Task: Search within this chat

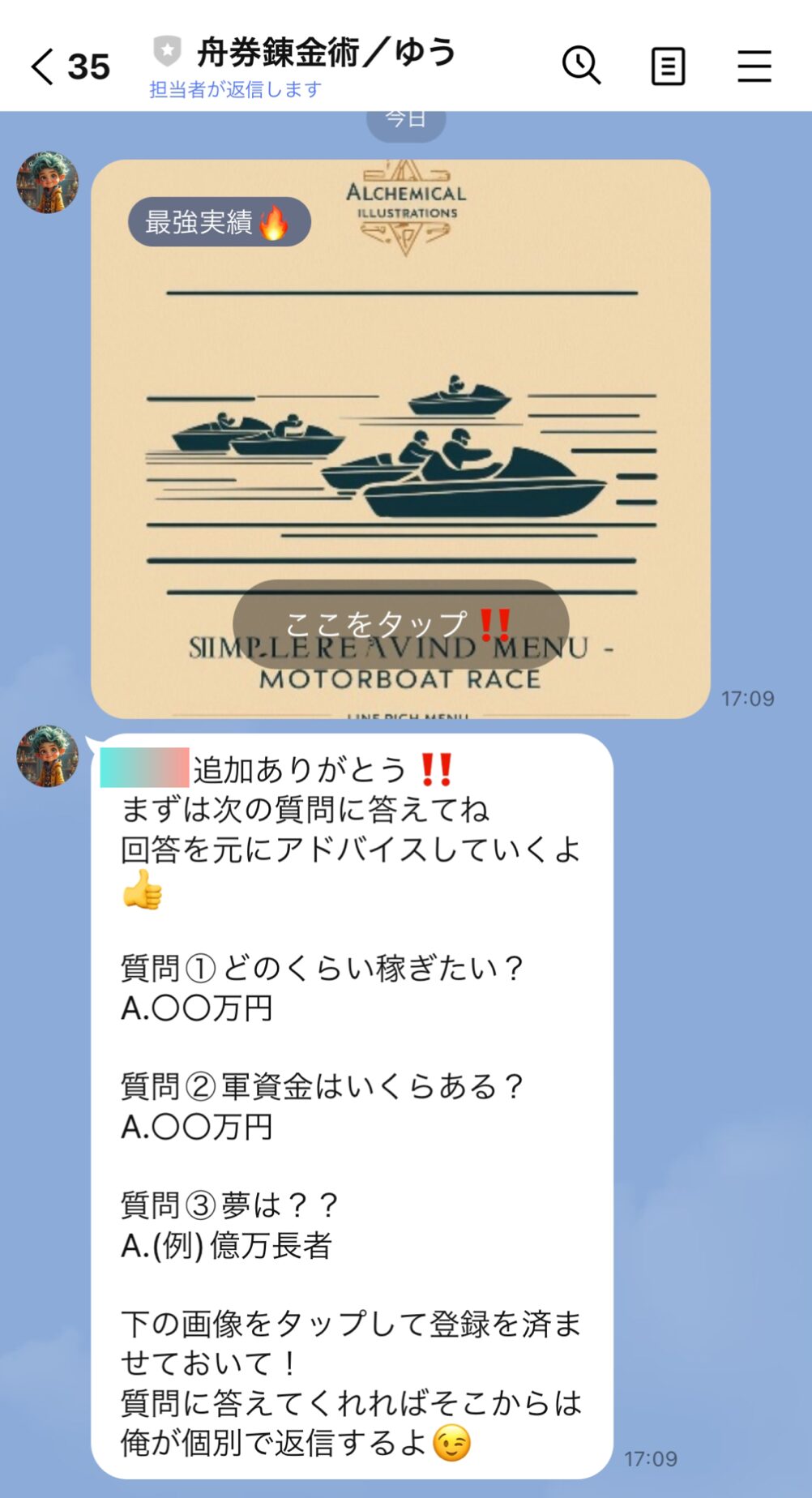Action: [x=581, y=66]
